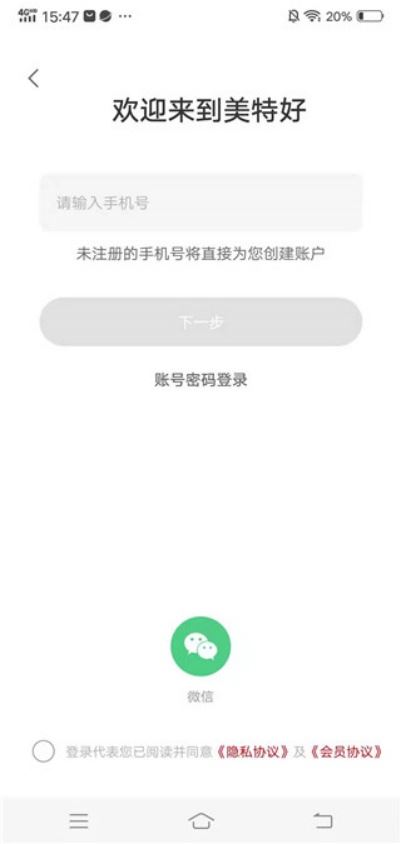
Task: Check the agreement consent checkbox
Action: [x=44, y=751]
